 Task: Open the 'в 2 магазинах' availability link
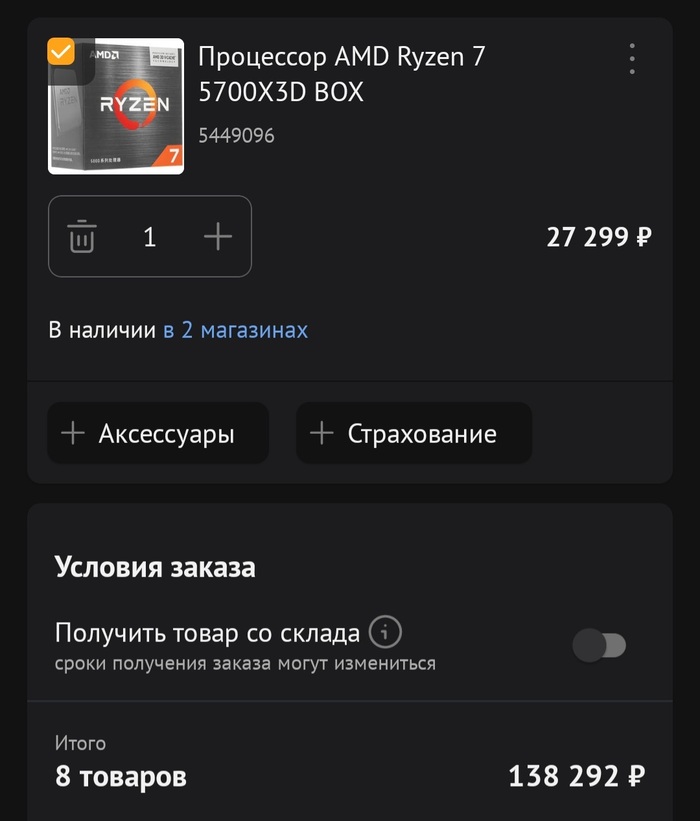(235, 330)
